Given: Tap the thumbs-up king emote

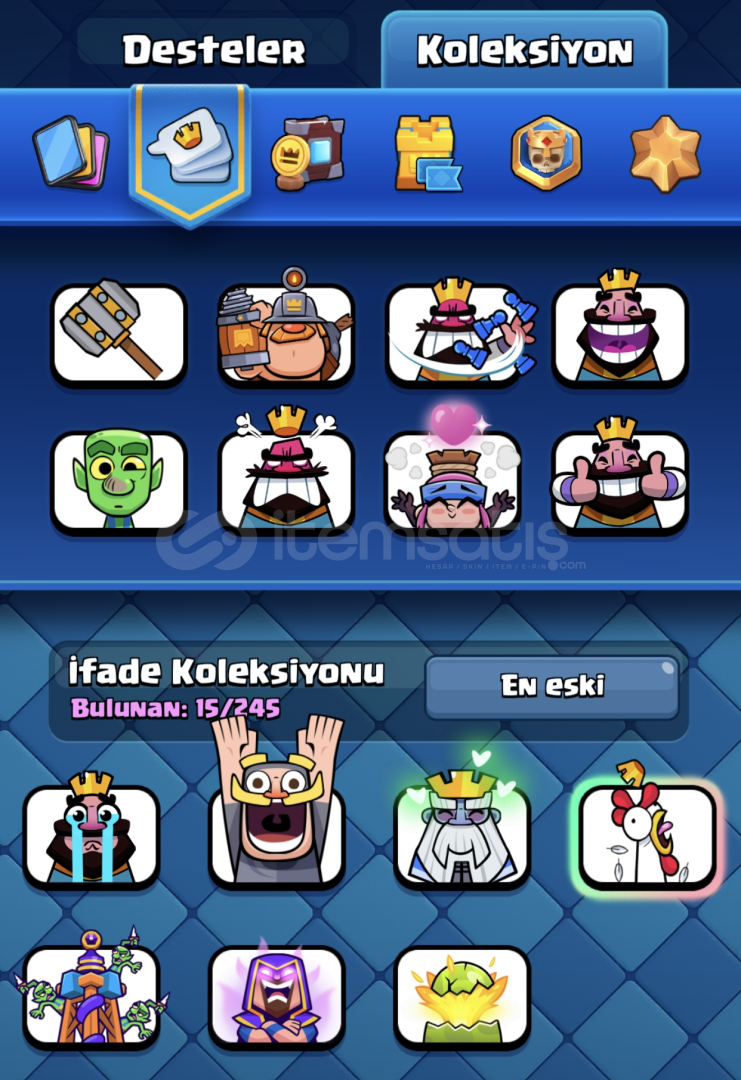Looking at the screenshot, I should (620, 481).
